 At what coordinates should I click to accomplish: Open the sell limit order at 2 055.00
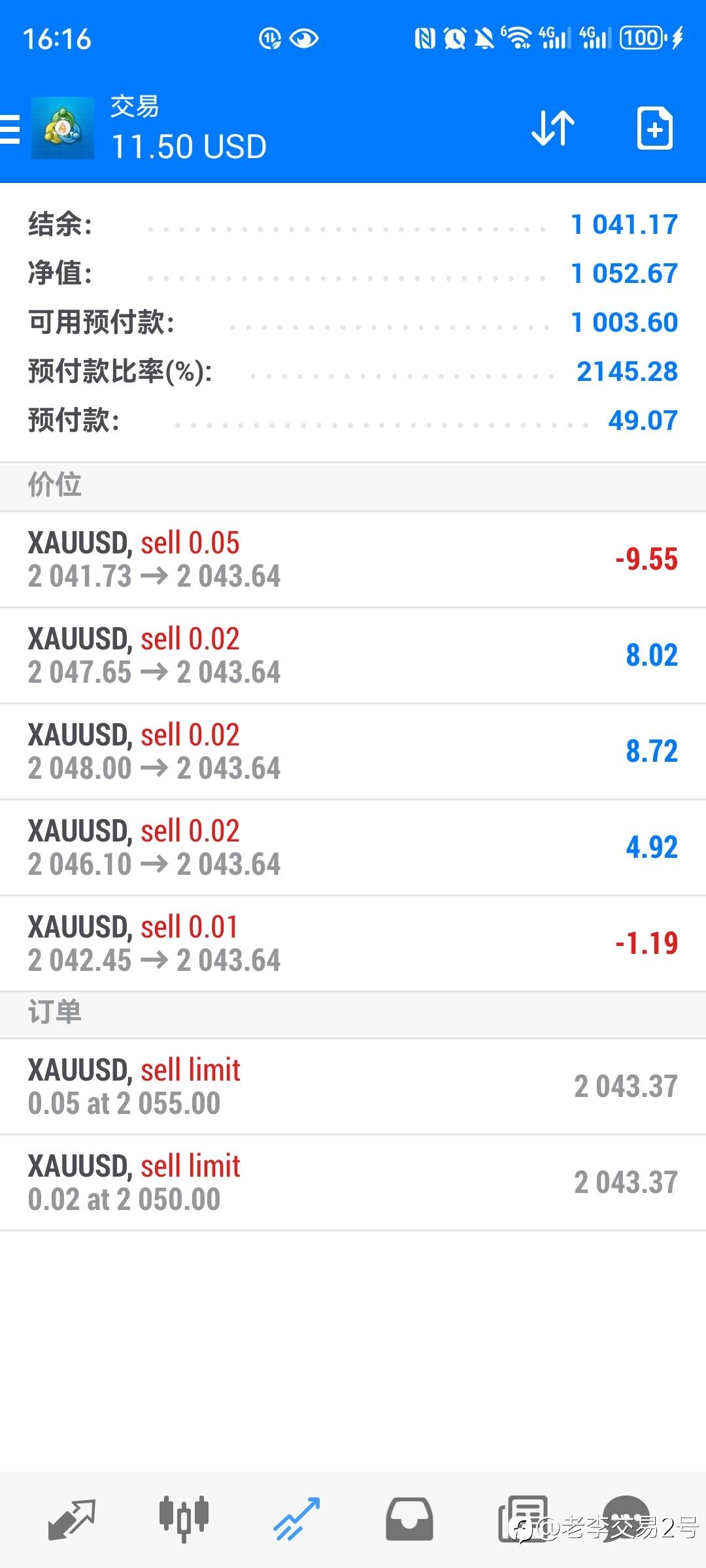point(353,1086)
